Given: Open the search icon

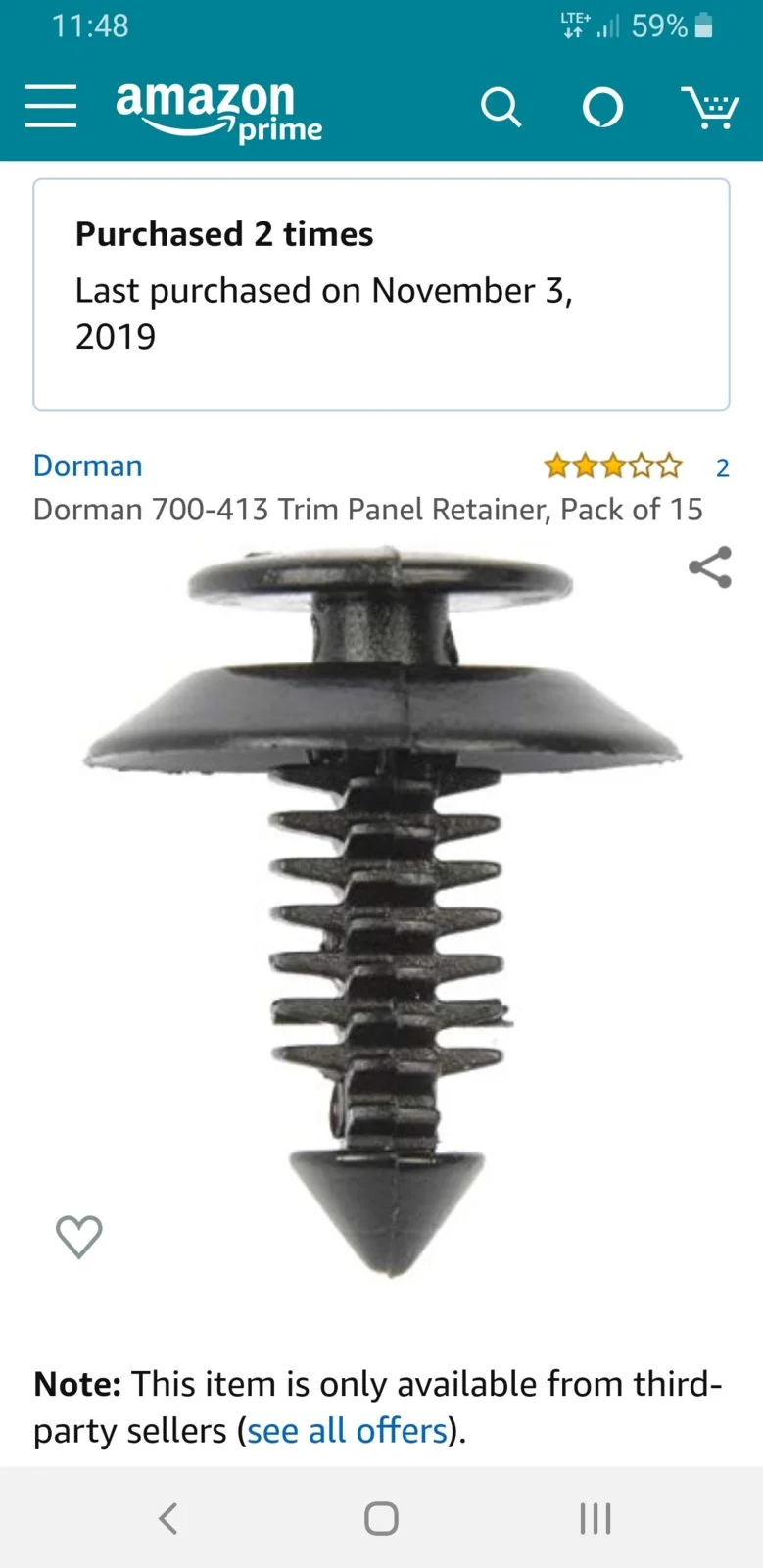Looking at the screenshot, I should pos(501,107).
